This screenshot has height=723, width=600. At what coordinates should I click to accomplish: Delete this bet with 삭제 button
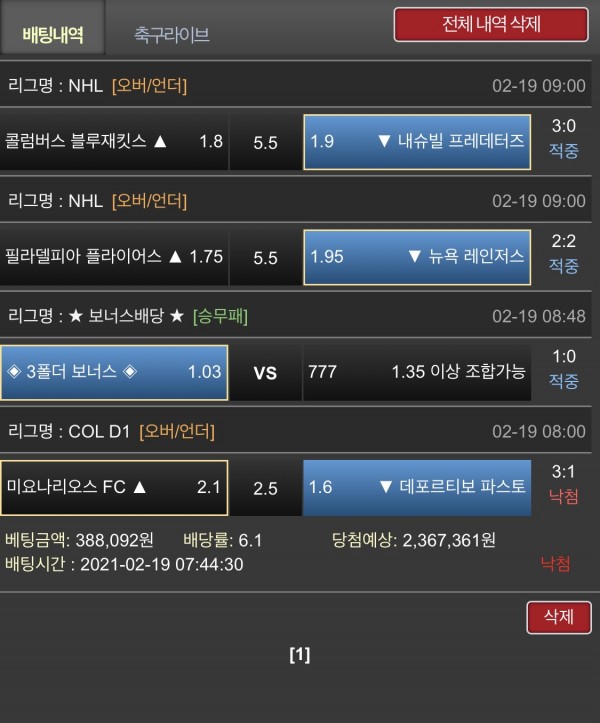pos(558,617)
